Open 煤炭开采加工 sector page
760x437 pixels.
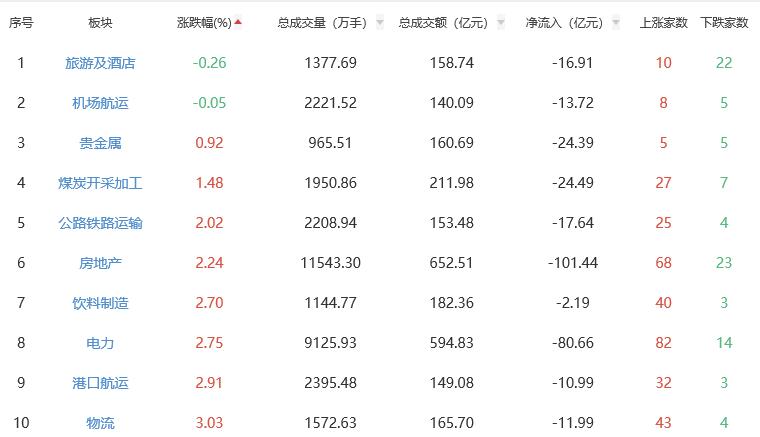[100, 183]
